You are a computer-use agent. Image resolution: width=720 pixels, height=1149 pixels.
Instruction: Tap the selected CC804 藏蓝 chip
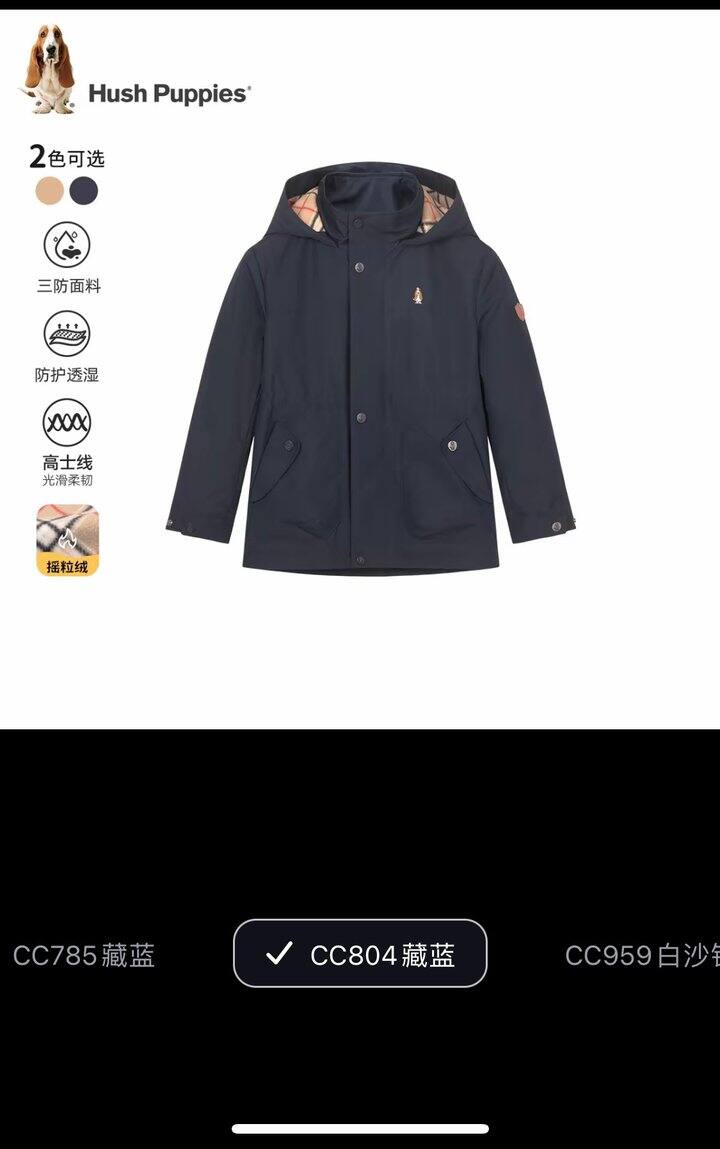[x=360, y=954]
